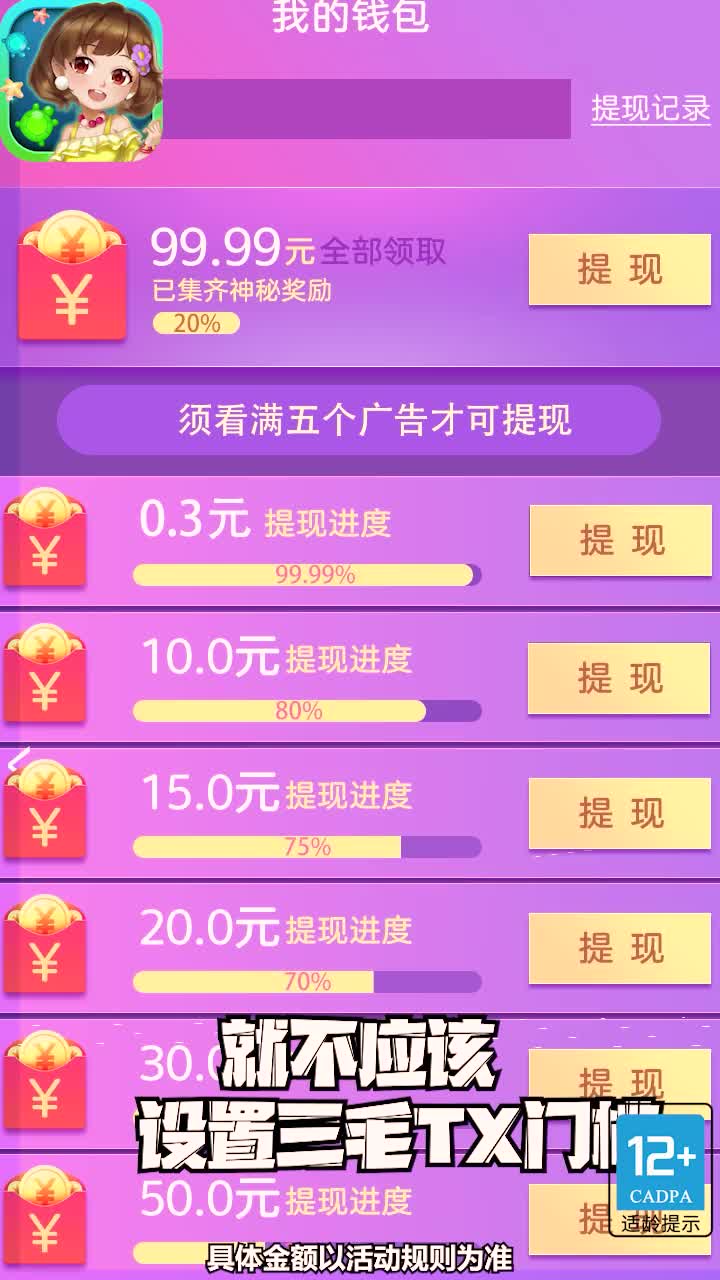This screenshot has width=720, height=1280.
Task: Open the 20.0元 red envelope icon
Action: 46,948
